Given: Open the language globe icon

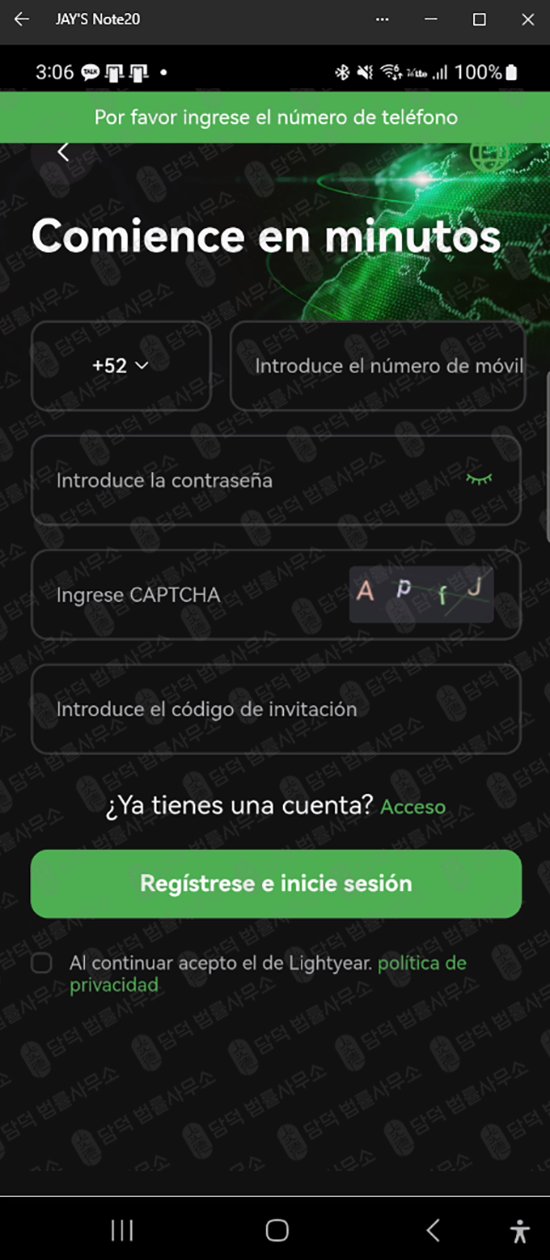Looking at the screenshot, I should click(x=488, y=155).
